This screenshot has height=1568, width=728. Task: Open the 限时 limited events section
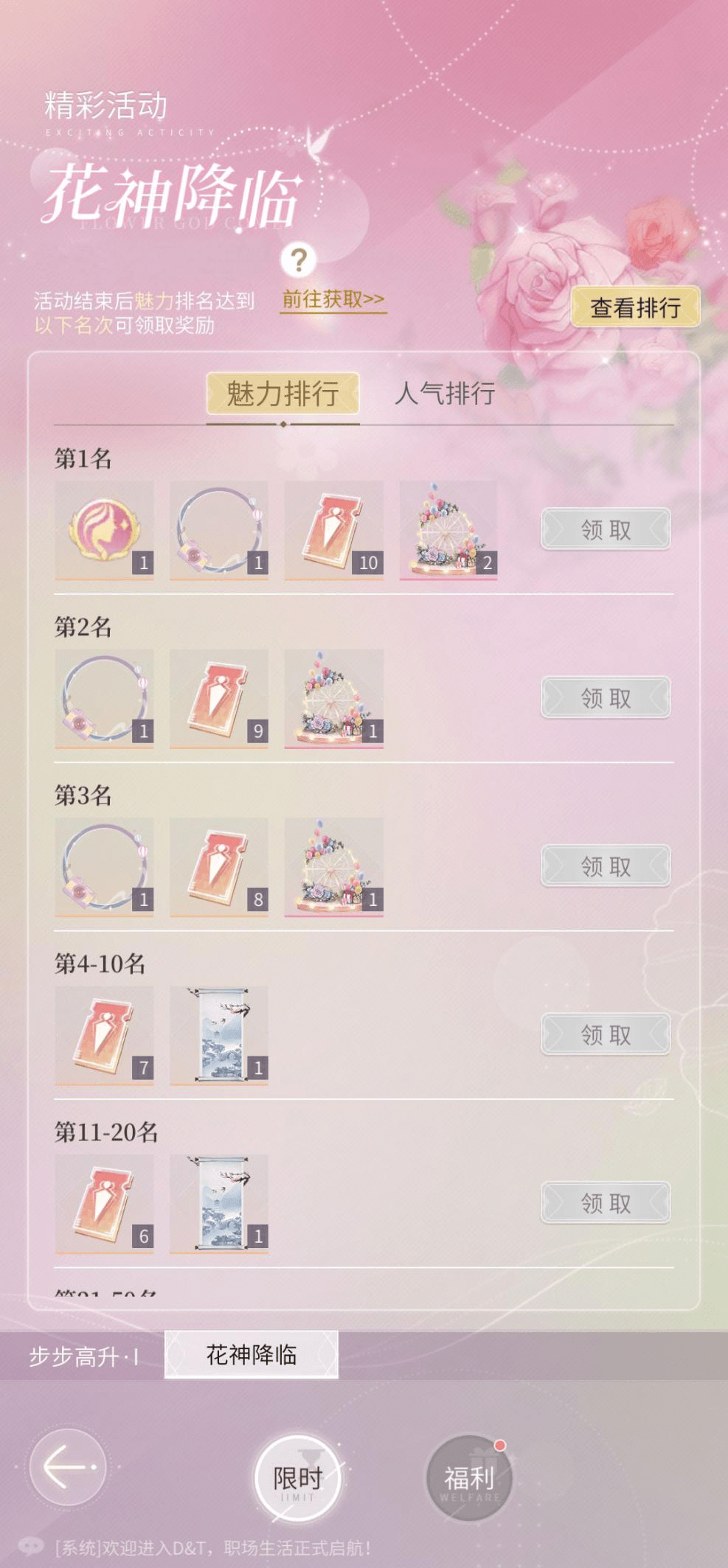tap(297, 1477)
